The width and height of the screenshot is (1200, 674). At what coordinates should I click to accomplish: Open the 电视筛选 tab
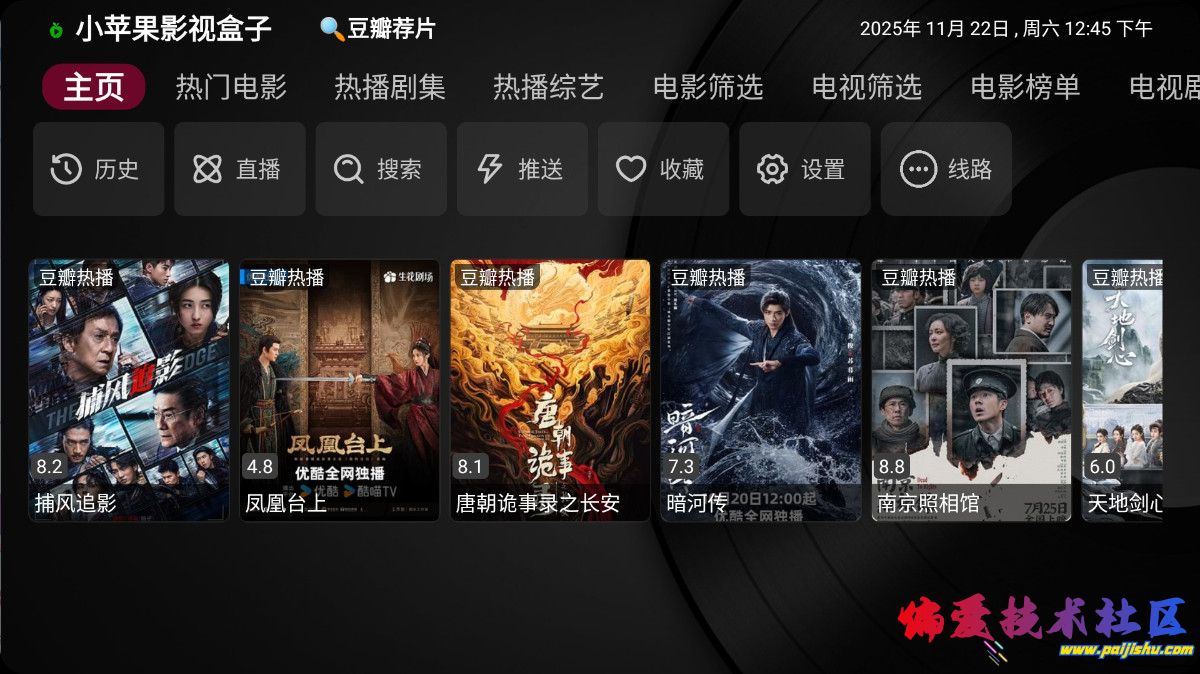[866, 87]
